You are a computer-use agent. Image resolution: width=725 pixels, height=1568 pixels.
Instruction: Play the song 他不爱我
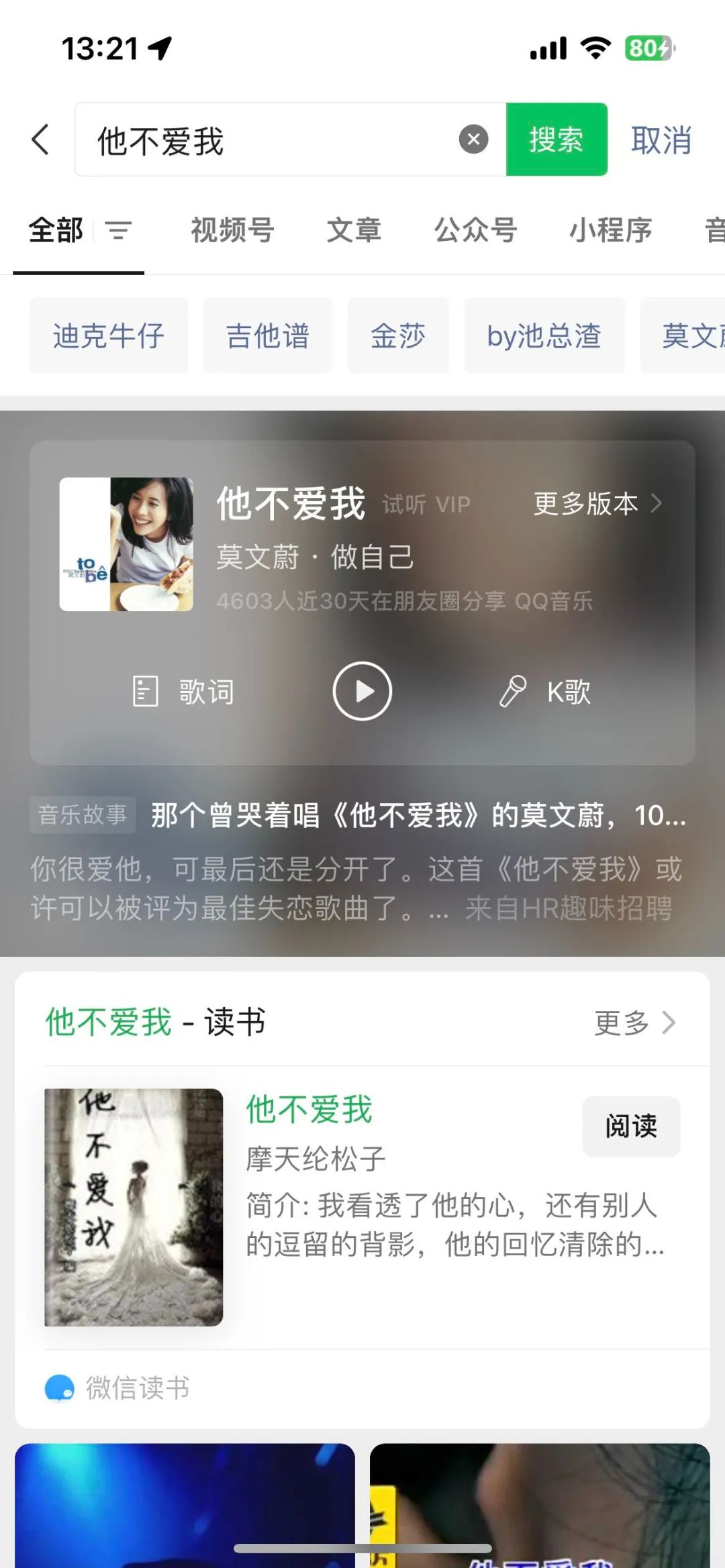click(x=362, y=692)
